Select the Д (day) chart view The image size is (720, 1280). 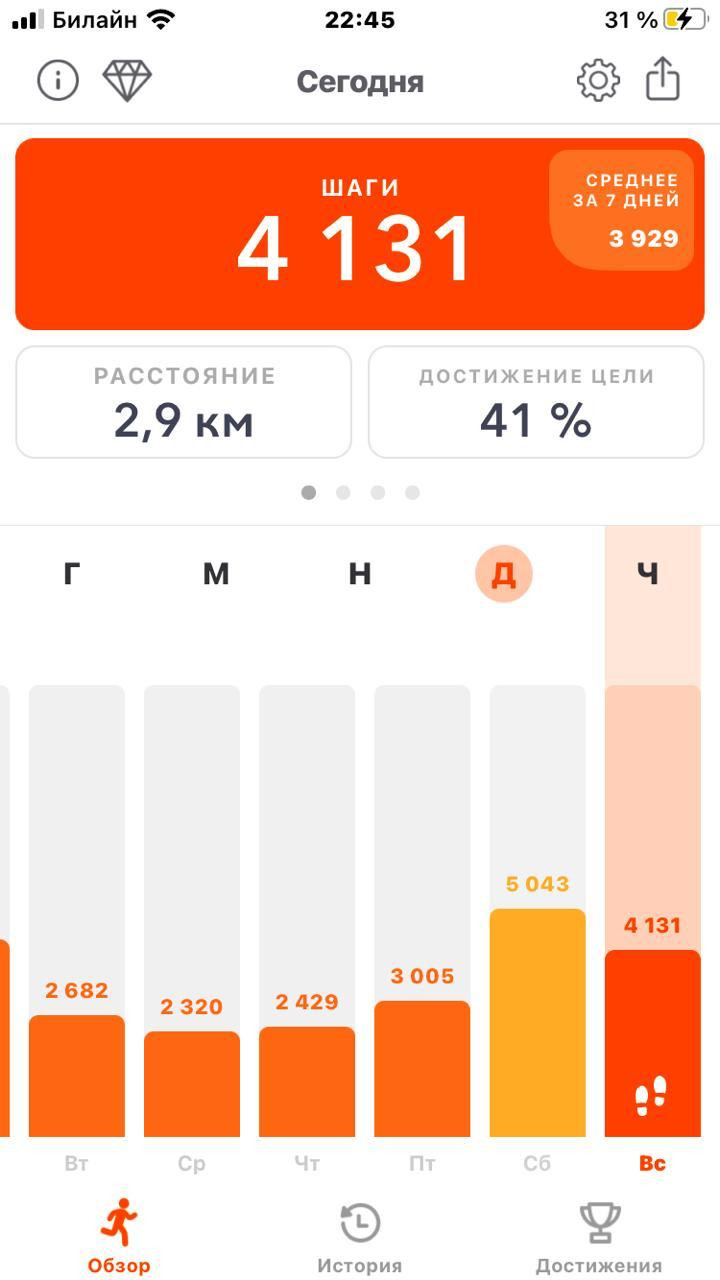(503, 574)
